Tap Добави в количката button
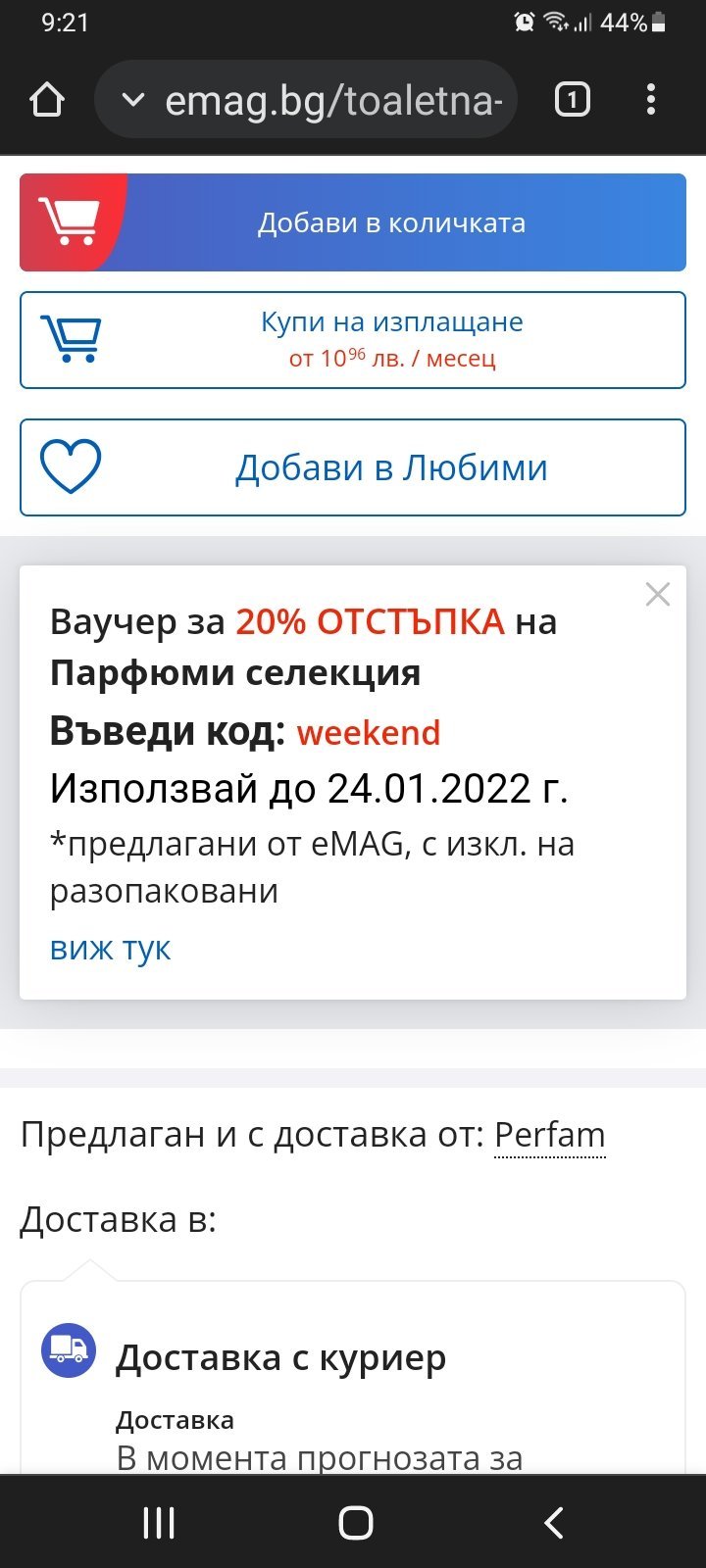Viewport: 706px width, 1568px height. coord(353,222)
